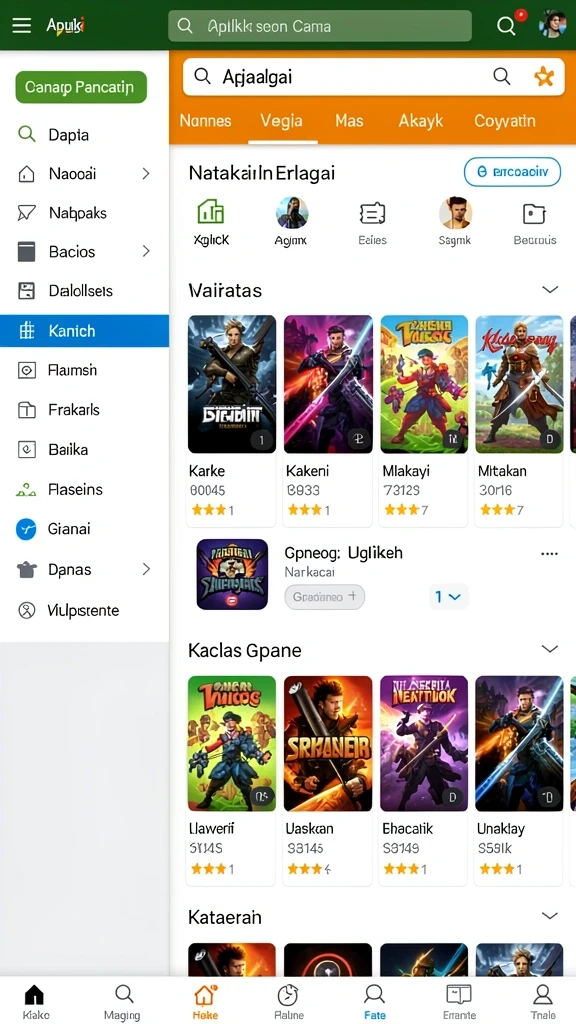The height and width of the screenshot is (1024, 576).
Task: Open the profile avatar in the header
Action: click(x=552, y=25)
